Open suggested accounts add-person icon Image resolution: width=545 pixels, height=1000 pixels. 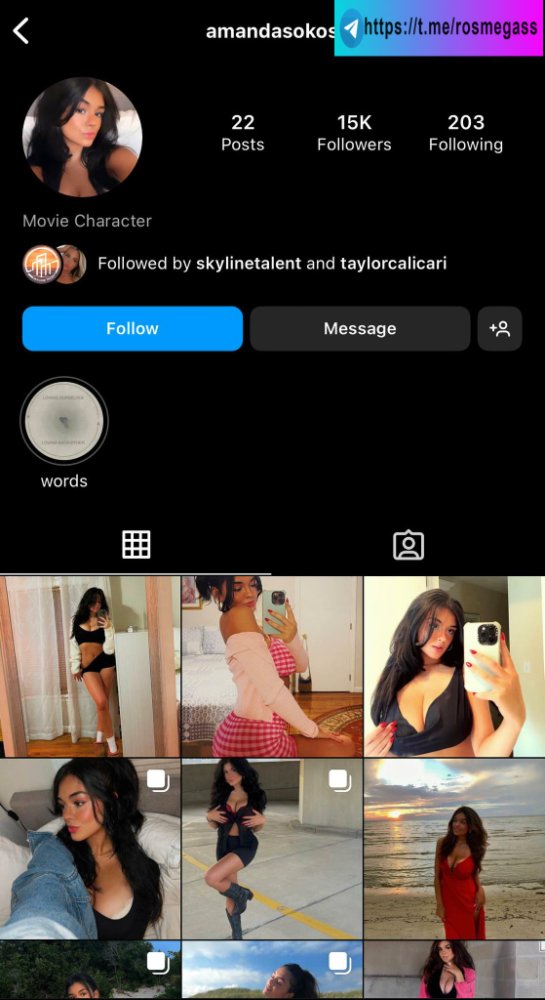click(500, 328)
